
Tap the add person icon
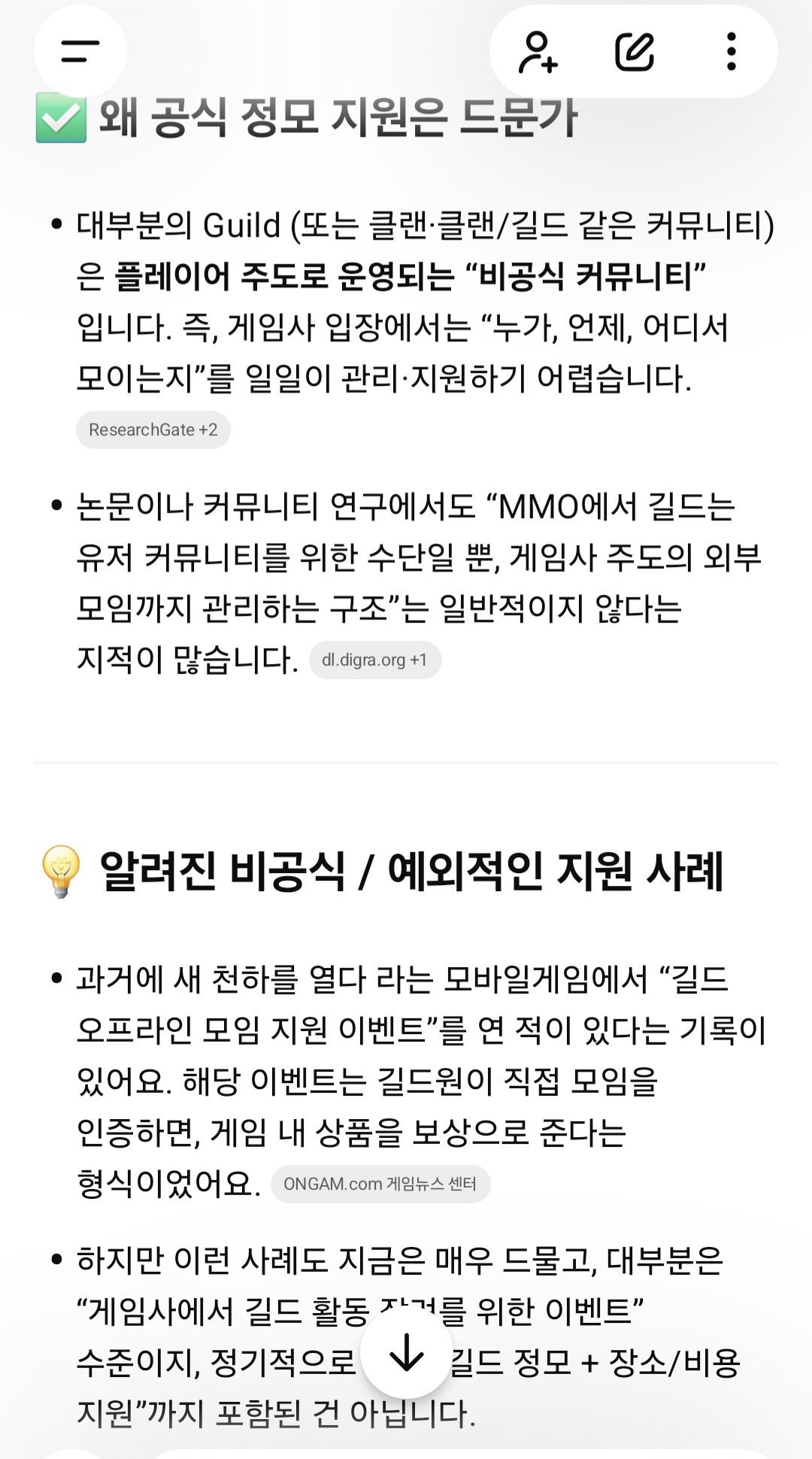tap(538, 51)
